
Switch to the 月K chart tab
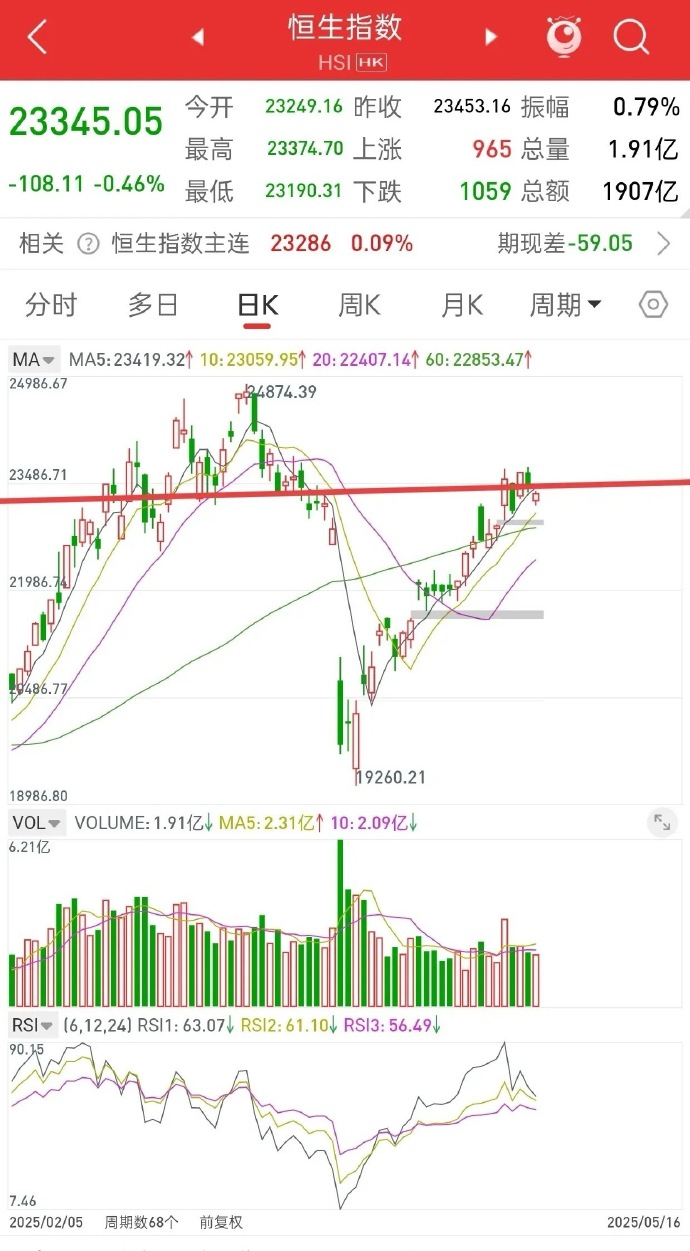tap(461, 305)
